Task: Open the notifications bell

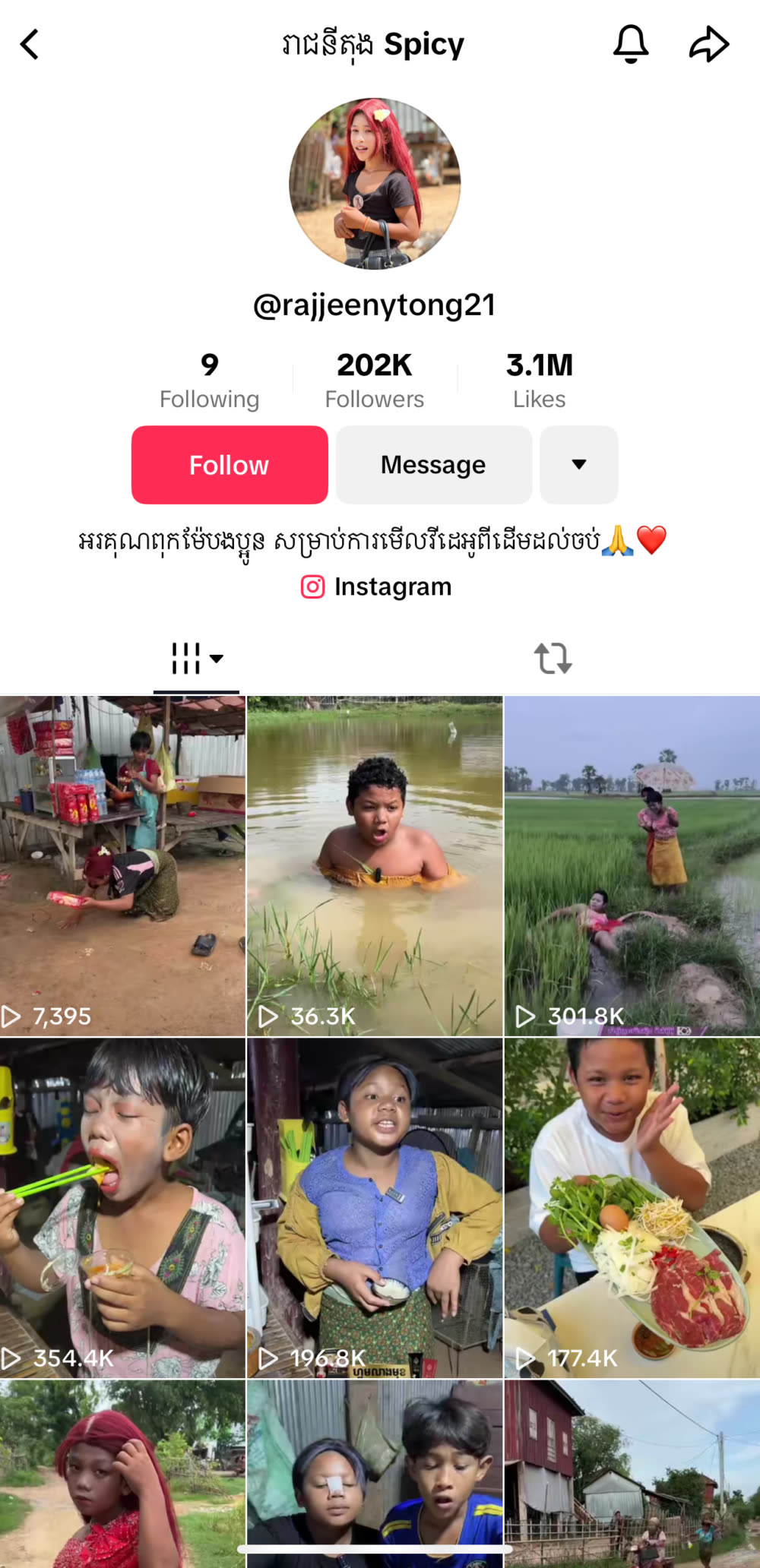Action: tap(631, 44)
